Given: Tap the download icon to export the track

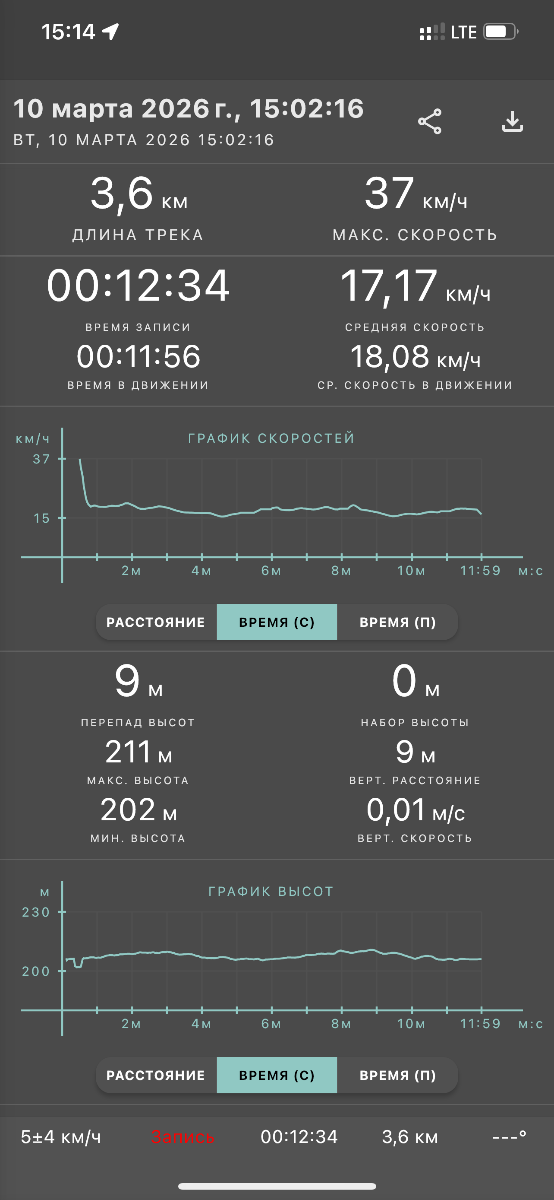Looking at the screenshot, I should click(x=512, y=122).
